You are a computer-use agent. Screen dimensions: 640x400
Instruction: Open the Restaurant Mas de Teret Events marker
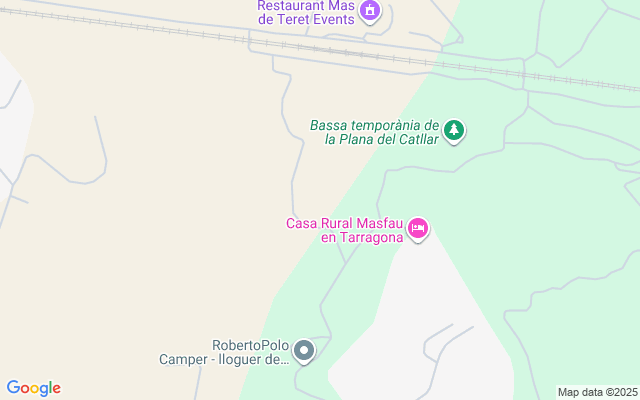[x=371, y=11]
